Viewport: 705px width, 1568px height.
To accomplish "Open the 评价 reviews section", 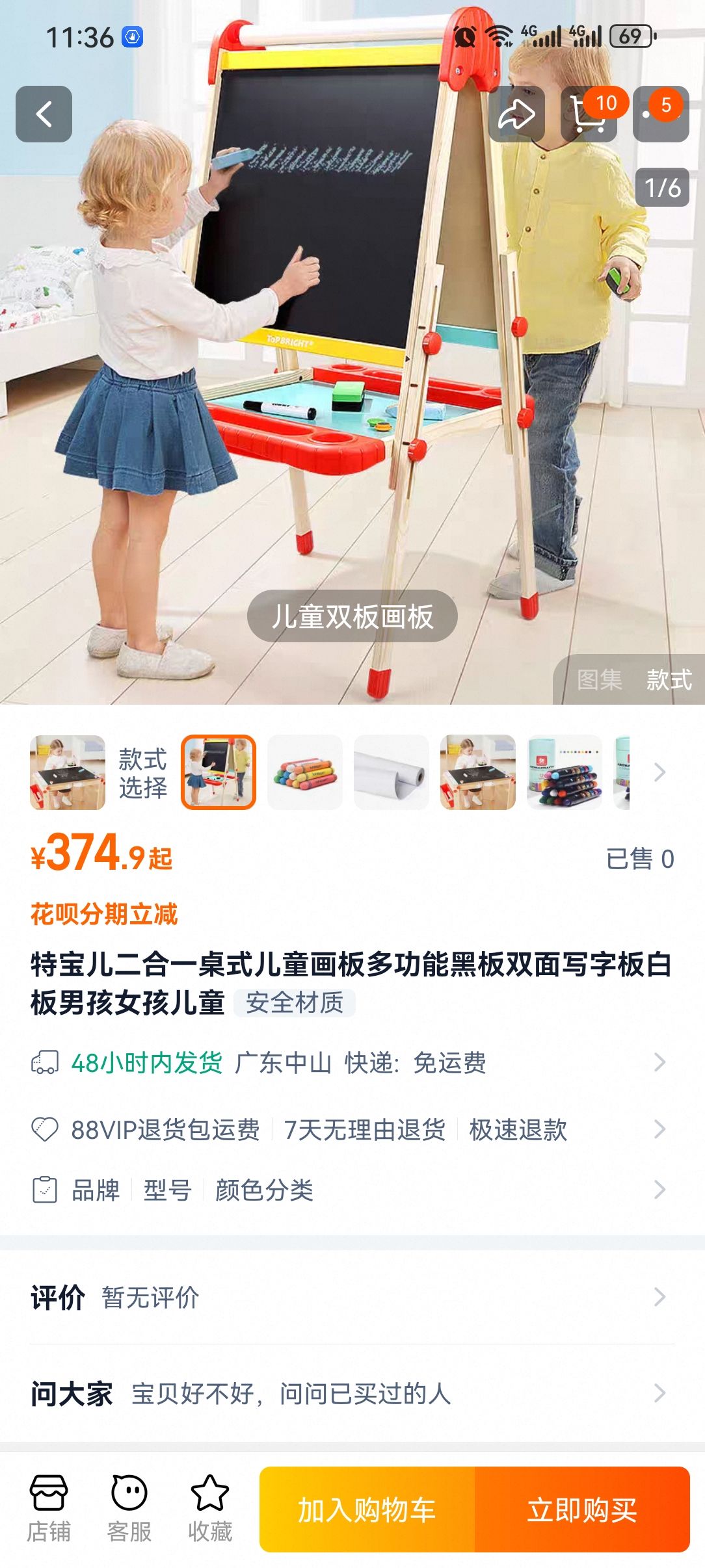I will 351,1298.
